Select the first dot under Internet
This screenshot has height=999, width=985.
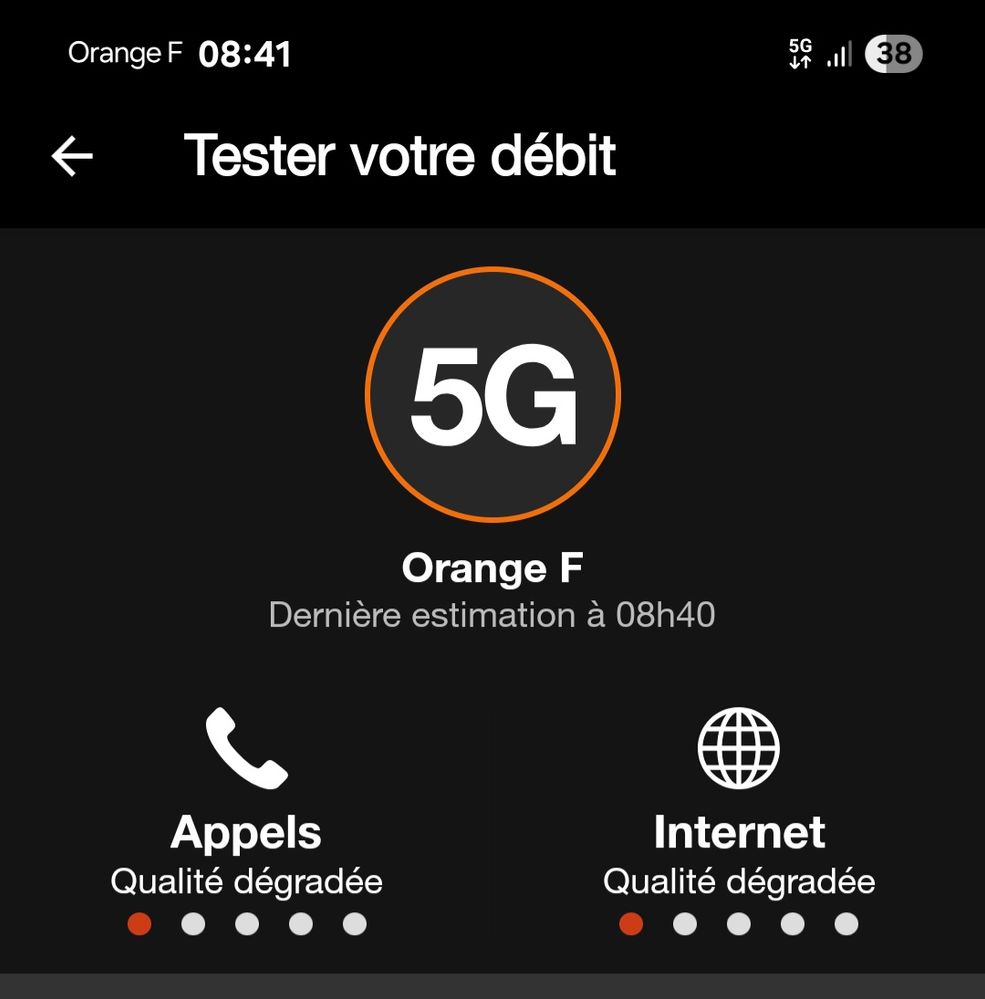coord(630,925)
